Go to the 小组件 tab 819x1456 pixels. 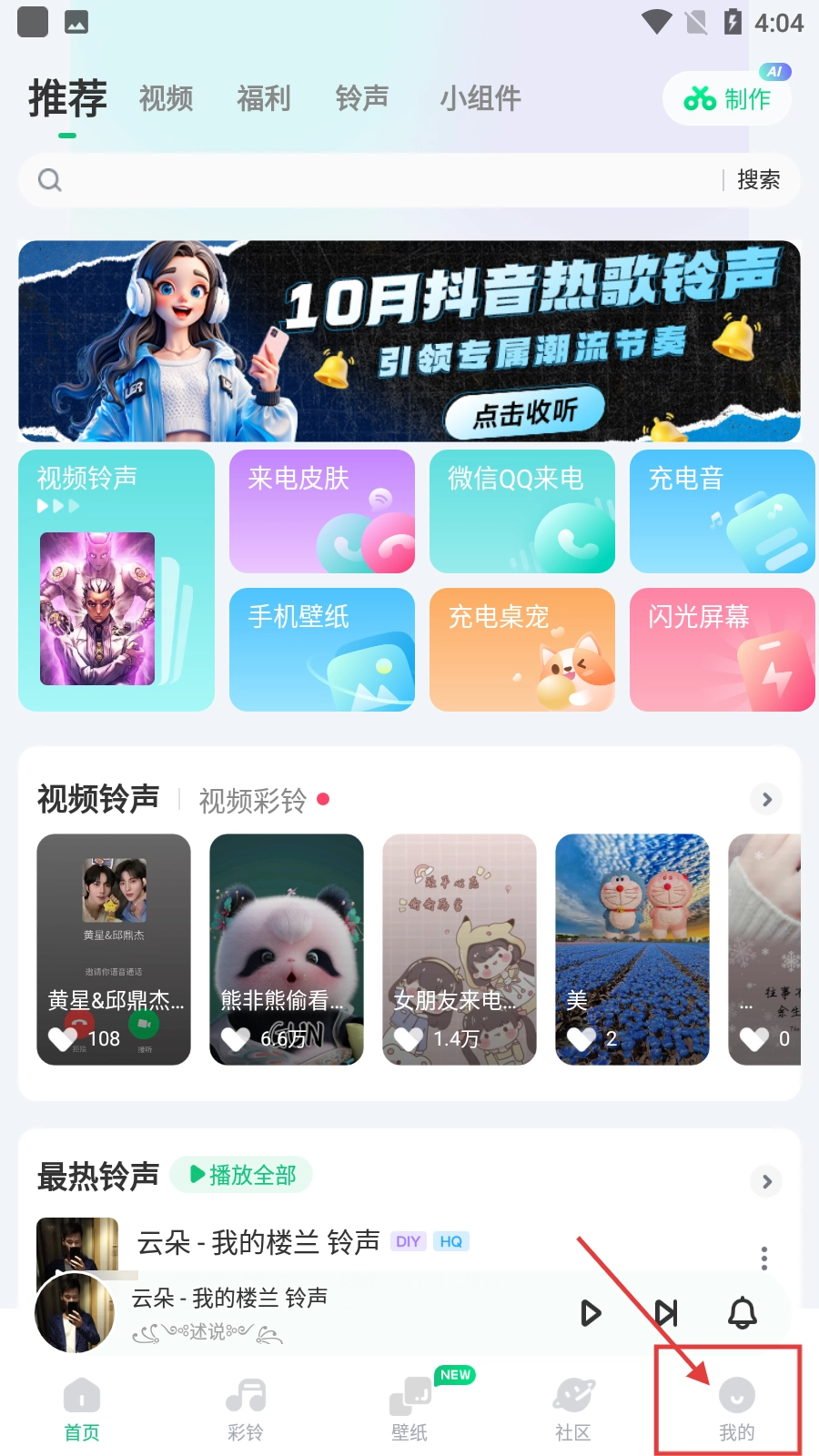click(x=480, y=98)
